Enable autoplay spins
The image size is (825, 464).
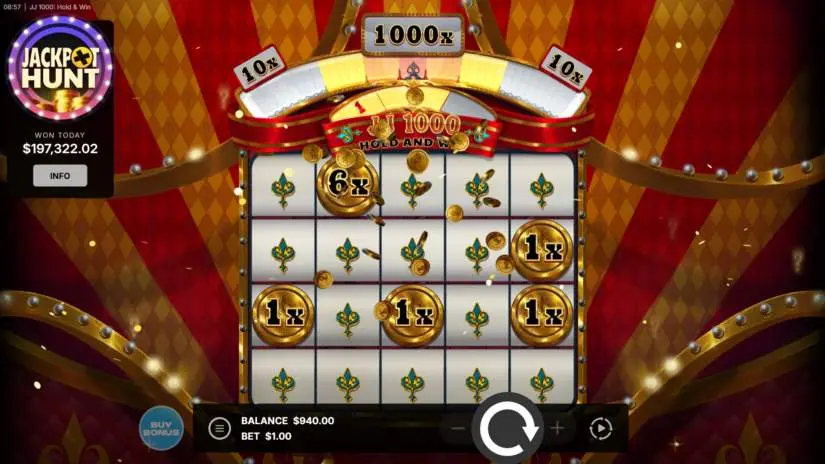[600, 429]
